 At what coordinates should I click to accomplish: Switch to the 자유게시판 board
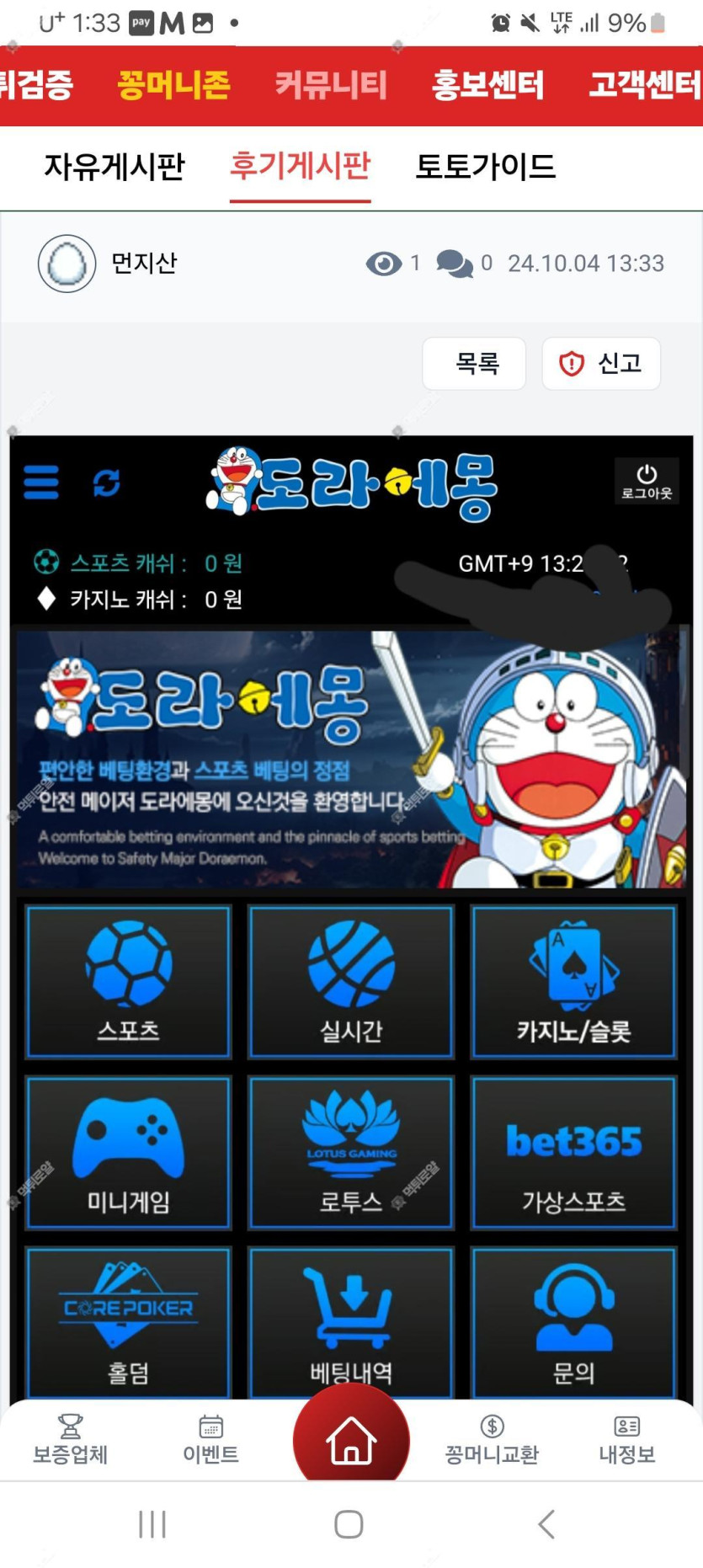(115, 167)
